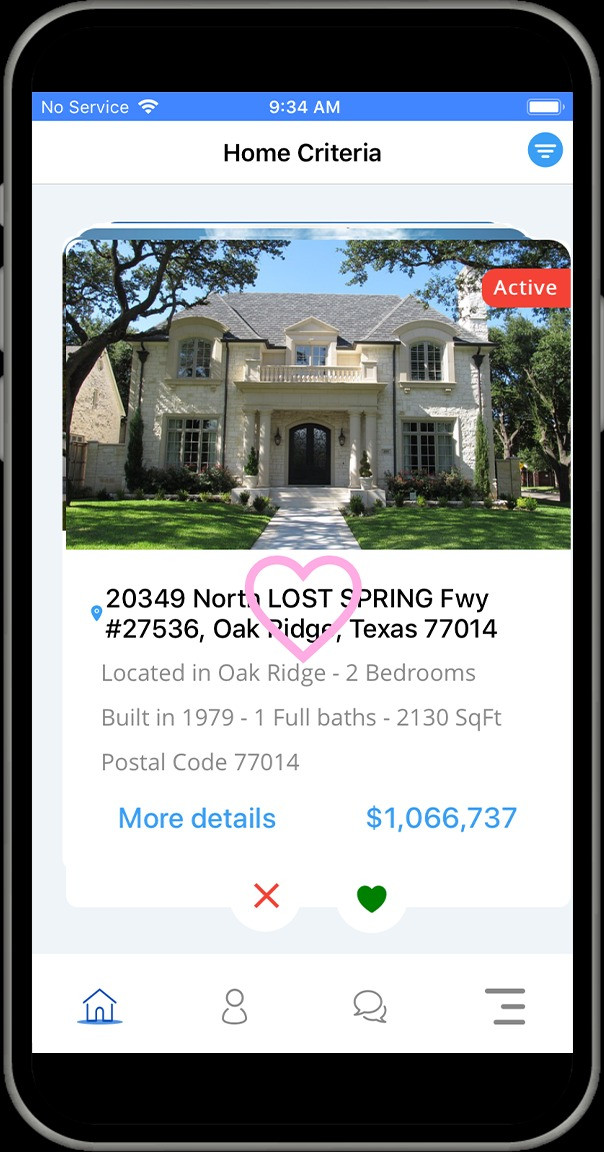Open the filter options icon

tap(545, 151)
